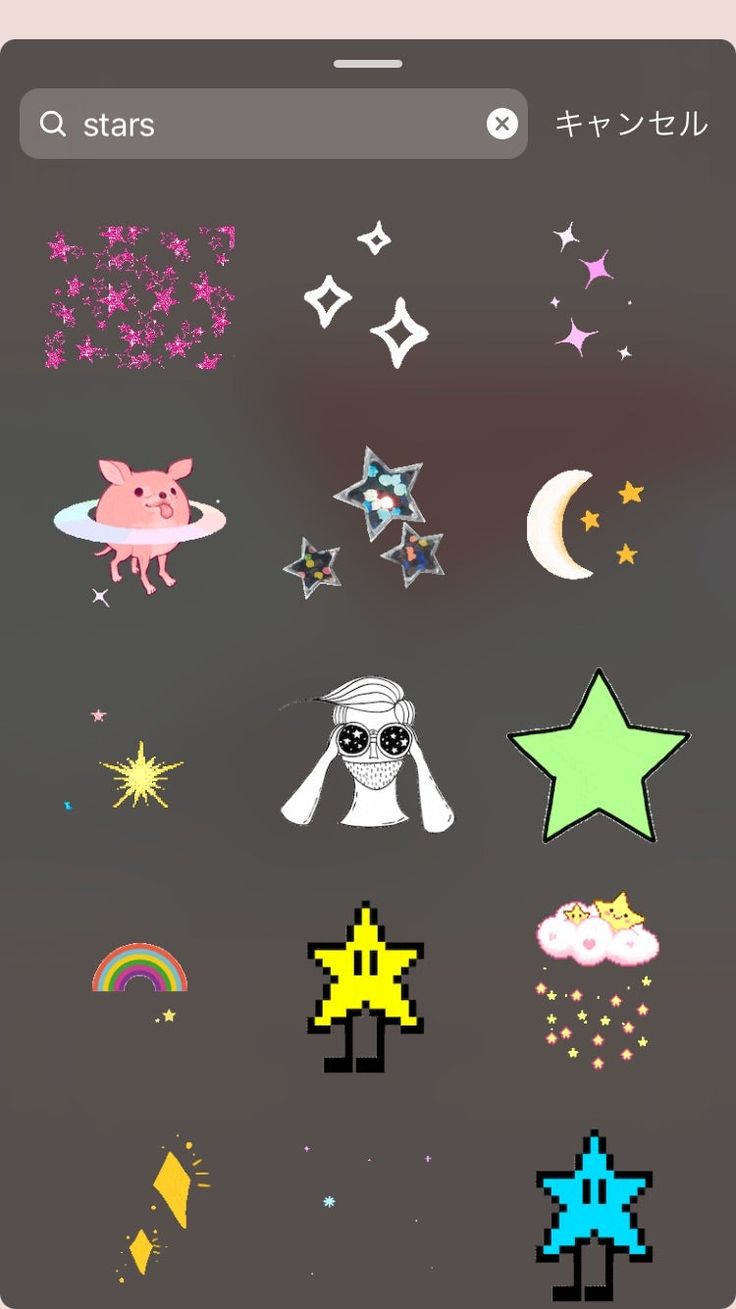Image resolution: width=736 pixels, height=1309 pixels.
Task: Pick the cloud raining stars sticker
Action: click(x=597, y=980)
